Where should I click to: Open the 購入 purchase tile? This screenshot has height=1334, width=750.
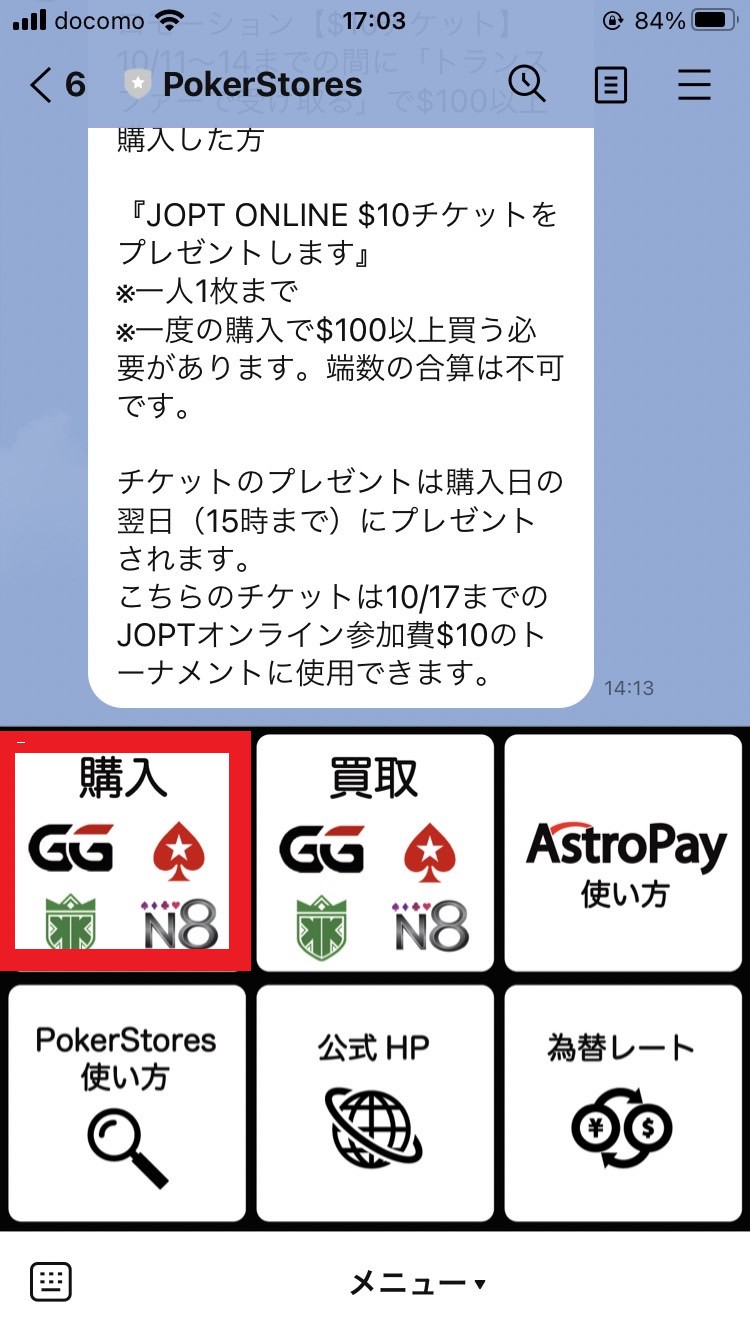tap(125, 852)
